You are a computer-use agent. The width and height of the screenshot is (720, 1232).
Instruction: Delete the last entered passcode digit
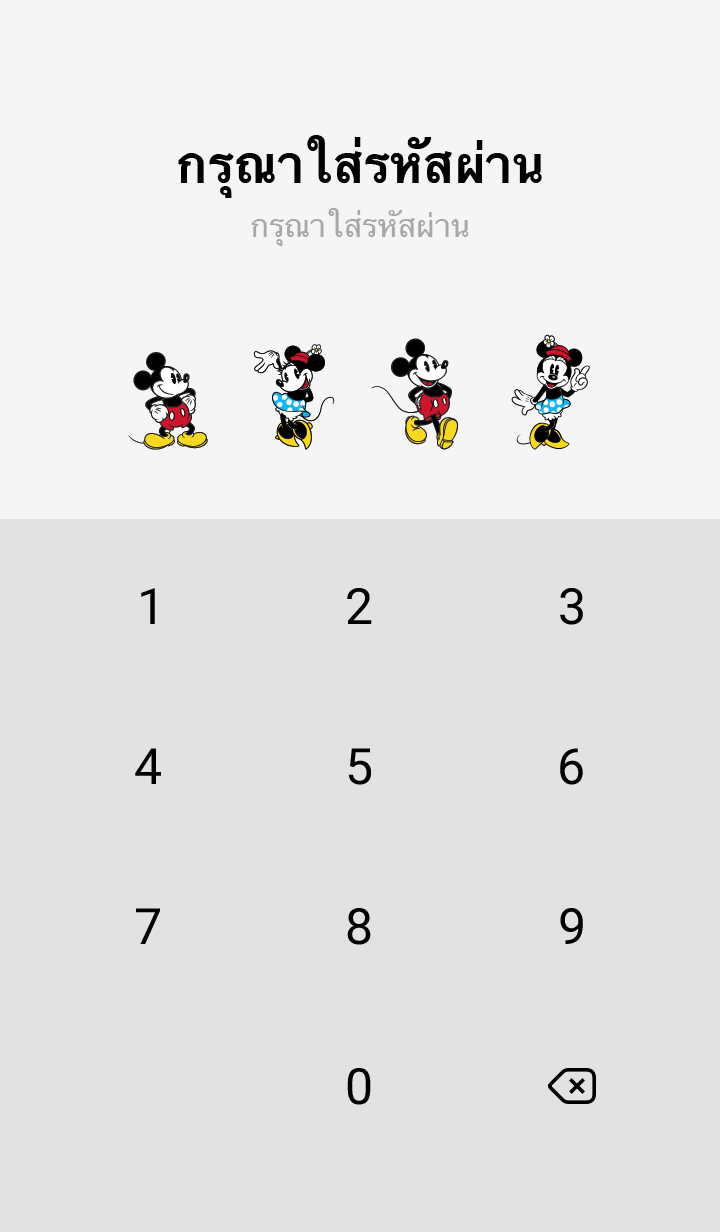pyautogui.click(x=572, y=1086)
